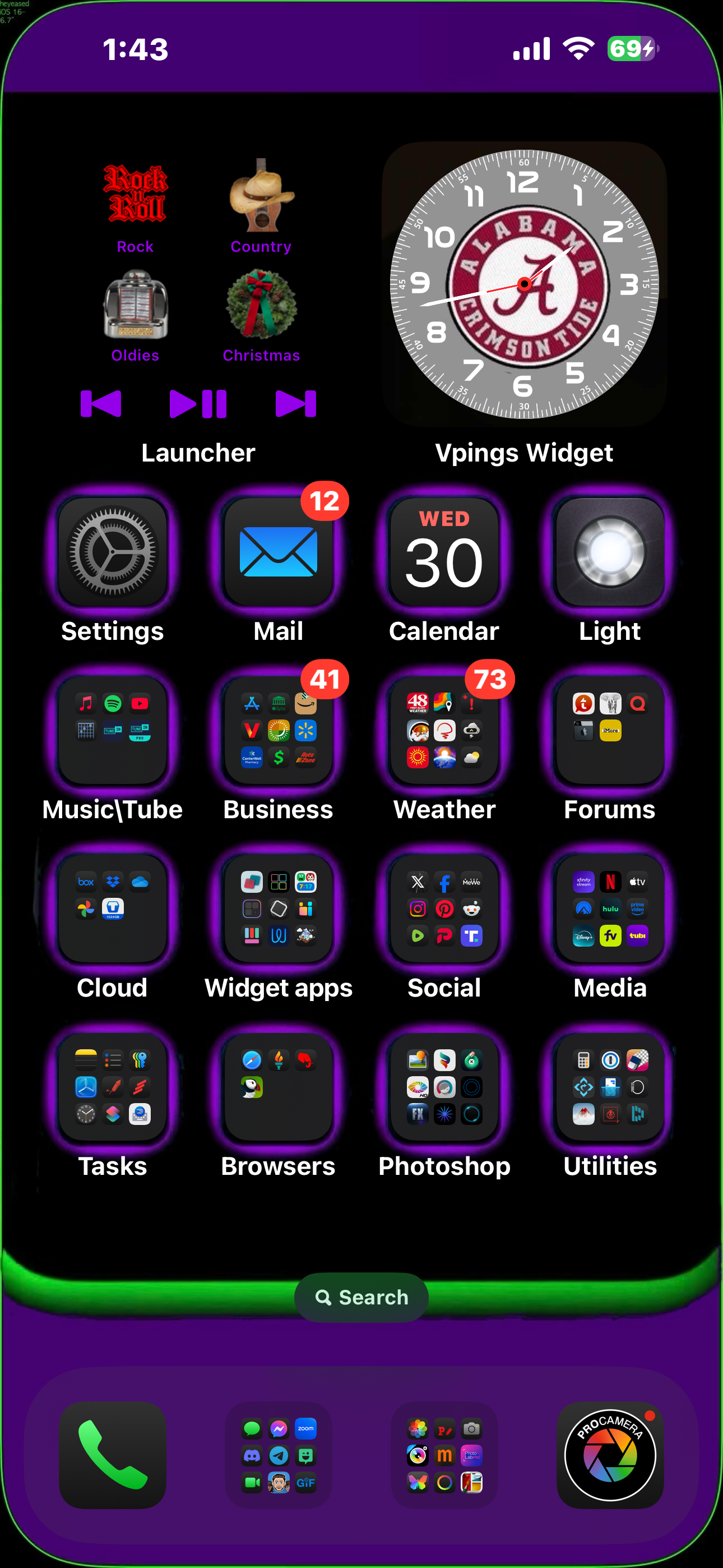Open the Music\Tube folder
The width and height of the screenshot is (723, 1568).
[x=113, y=730]
